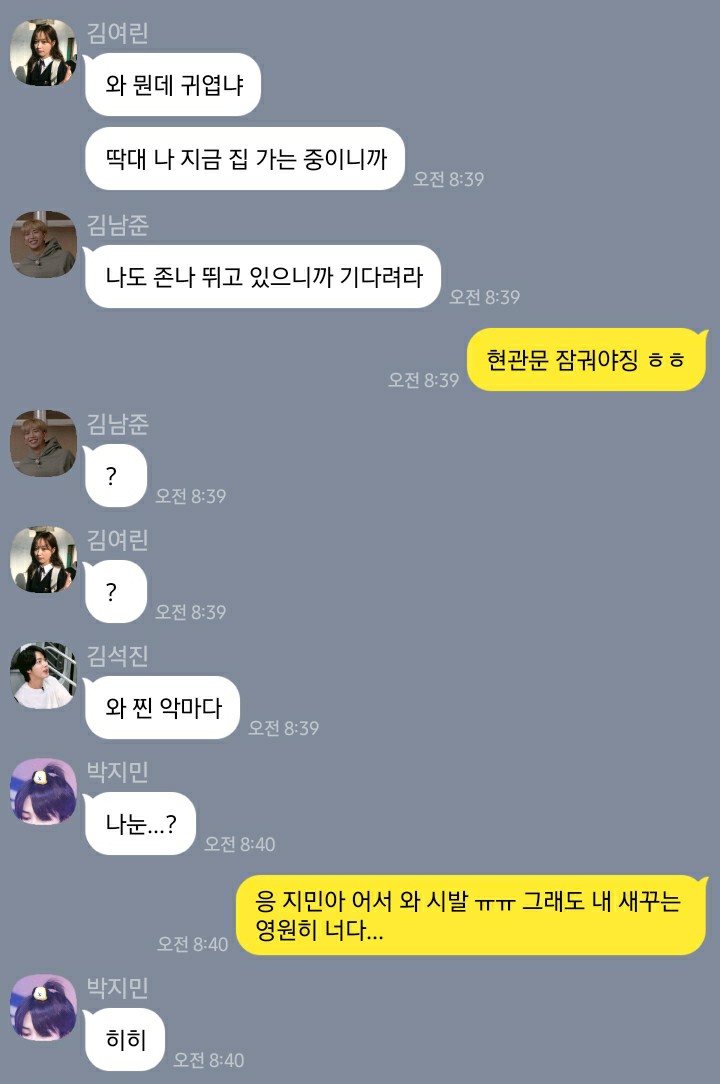The width and height of the screenshot is (720, 1084).
Task: Select the message '와 찐 악마다'
Action: point(162,707)
